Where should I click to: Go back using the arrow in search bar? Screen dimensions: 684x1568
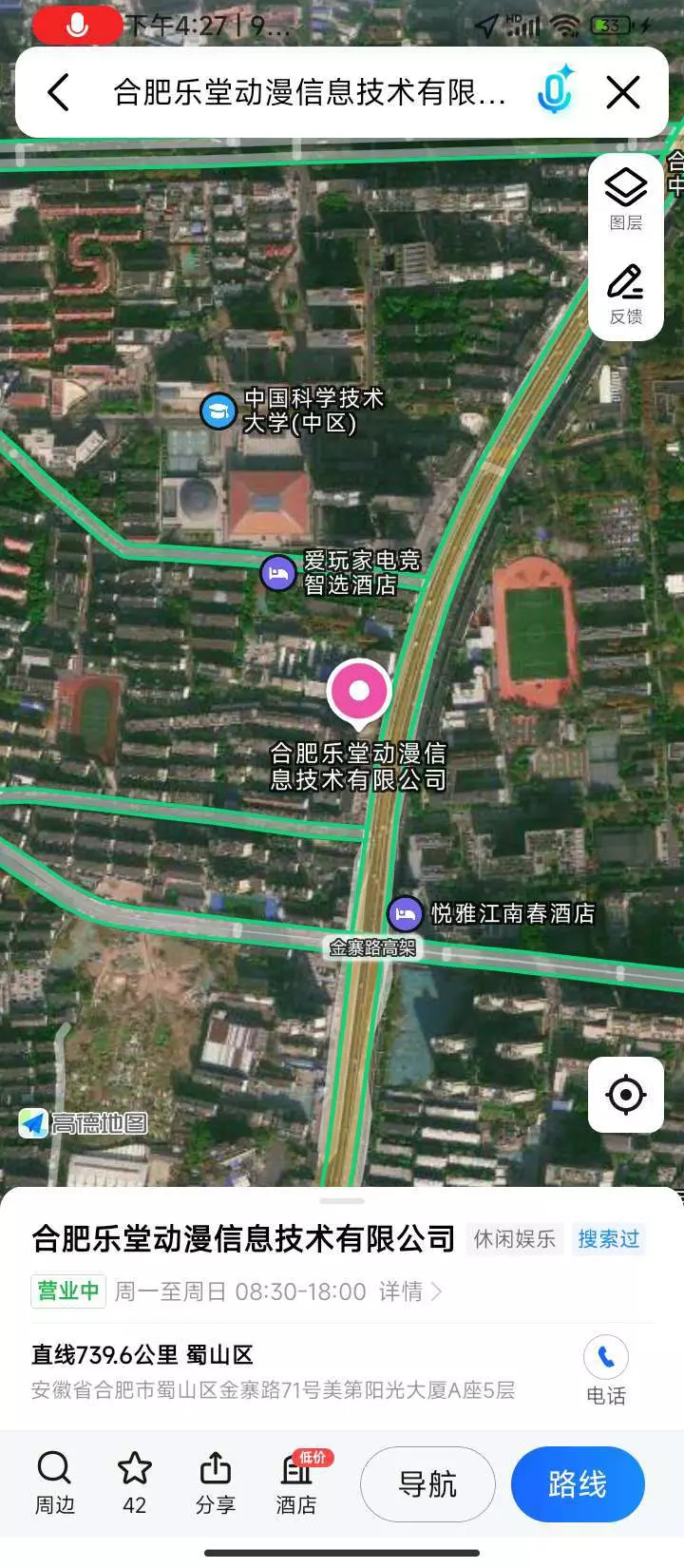click(59, 93)
